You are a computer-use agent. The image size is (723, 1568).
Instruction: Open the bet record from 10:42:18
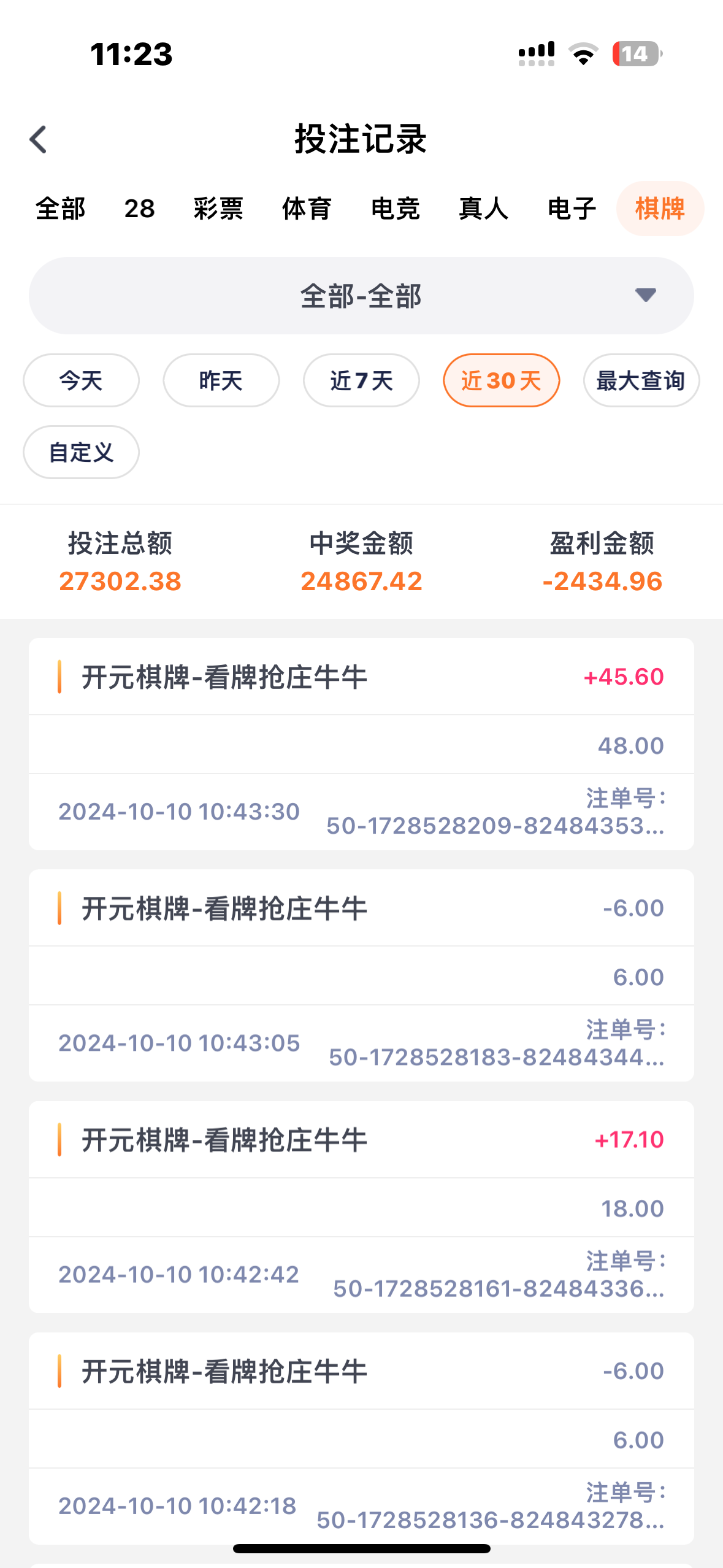pos(361,1438)
